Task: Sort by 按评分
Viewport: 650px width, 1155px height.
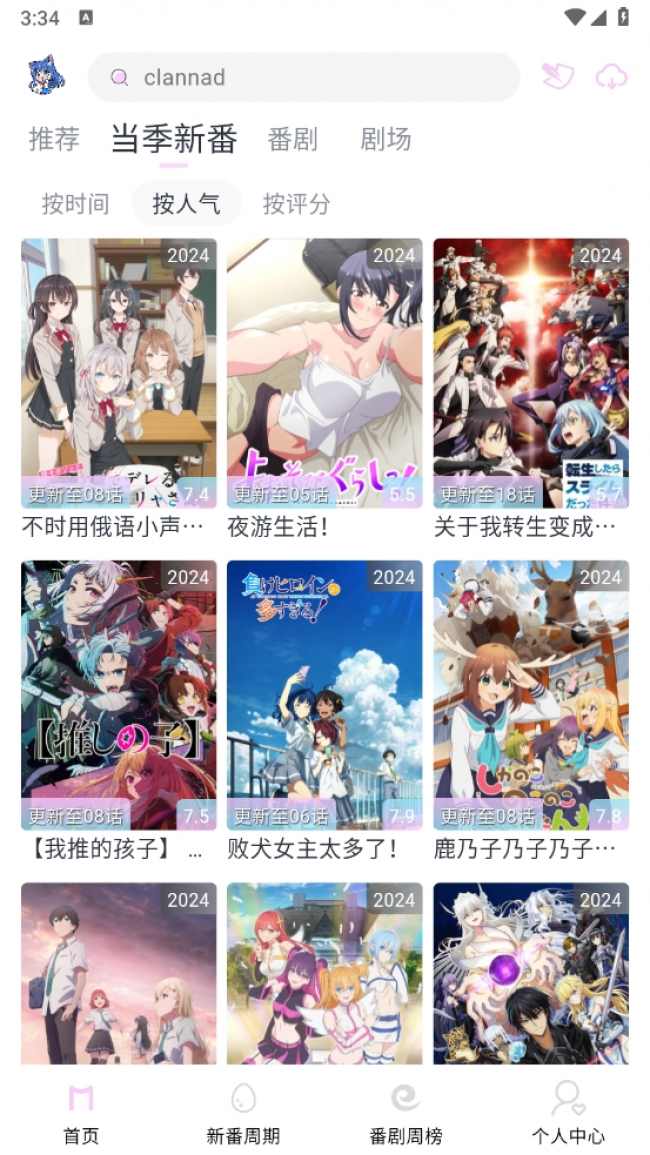Action: pyautogui.click(x=296, y=203)
